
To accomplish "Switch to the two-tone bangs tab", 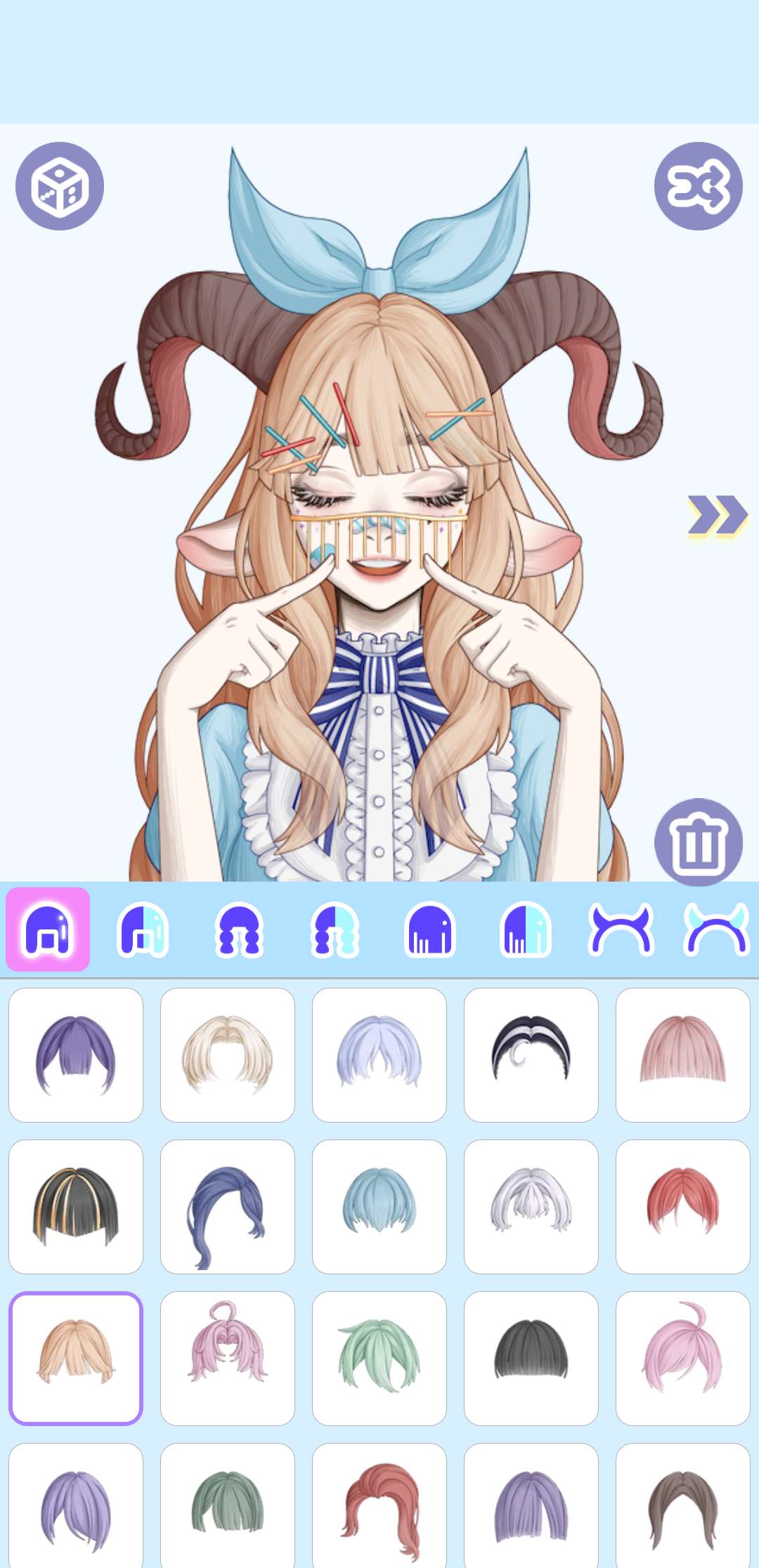I will click(143, 929).
